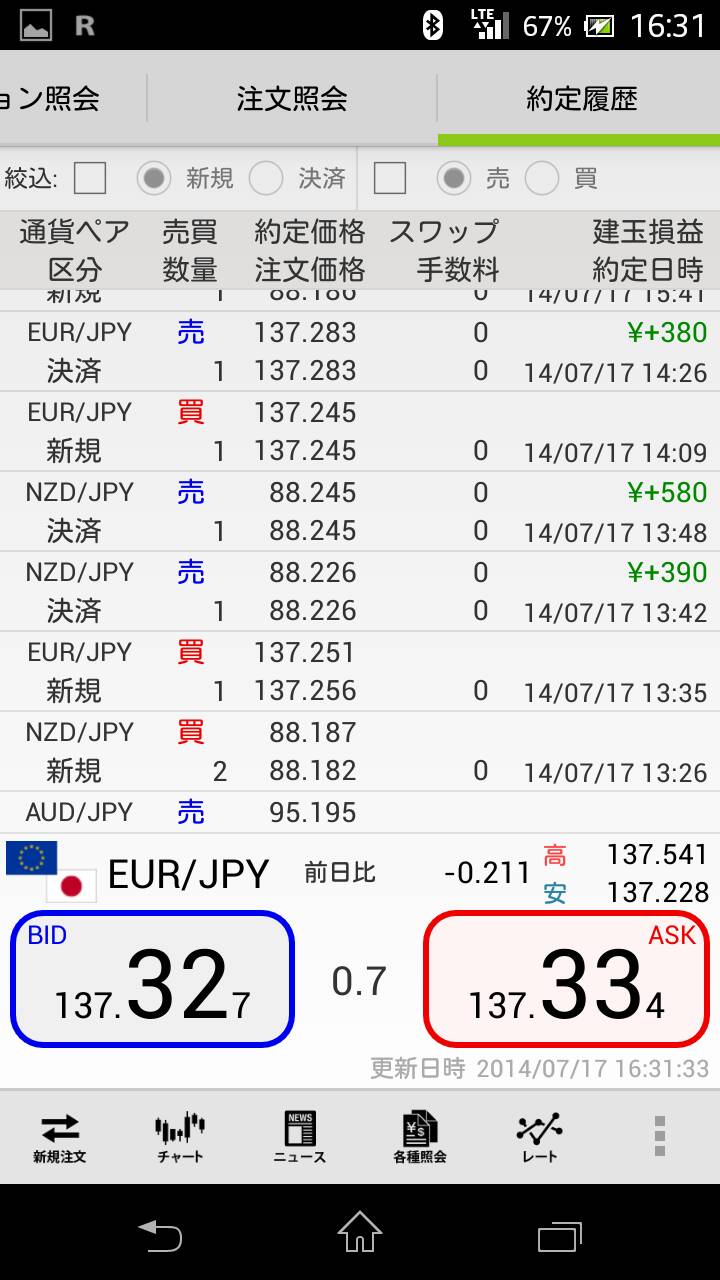Screen dimensions: 720x1280
Task: Tick the first 絞込 checkbox beside 新規
Action: pyautogui.click(x=90, y=178)
